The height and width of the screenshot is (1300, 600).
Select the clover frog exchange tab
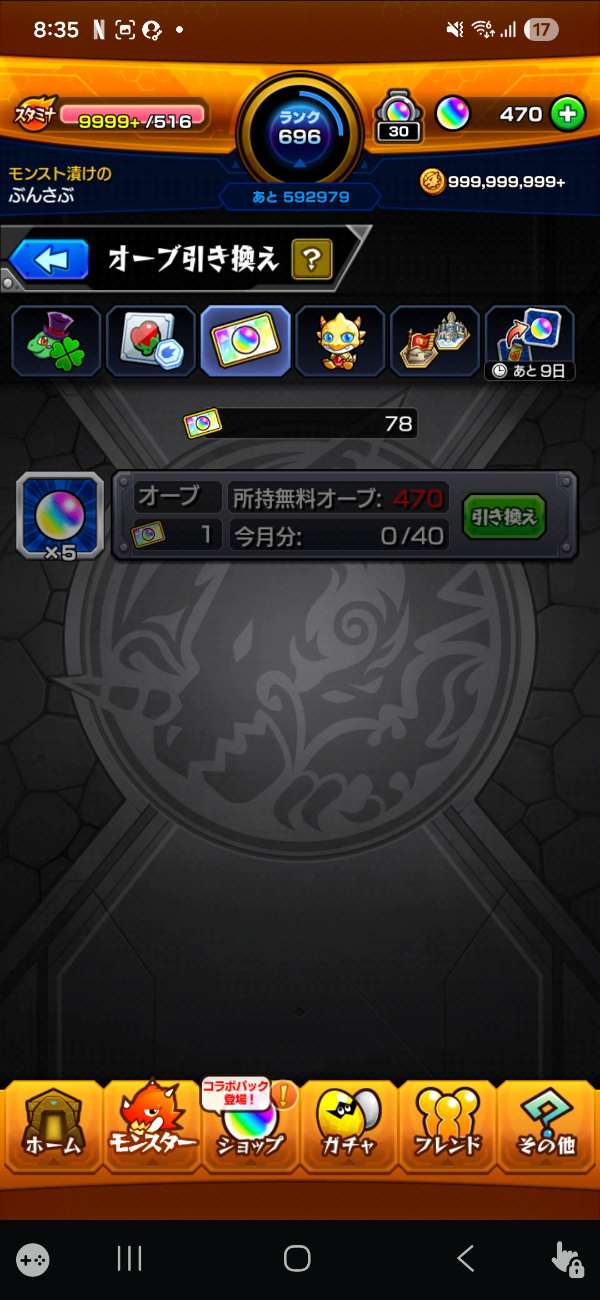click(56, 341)
